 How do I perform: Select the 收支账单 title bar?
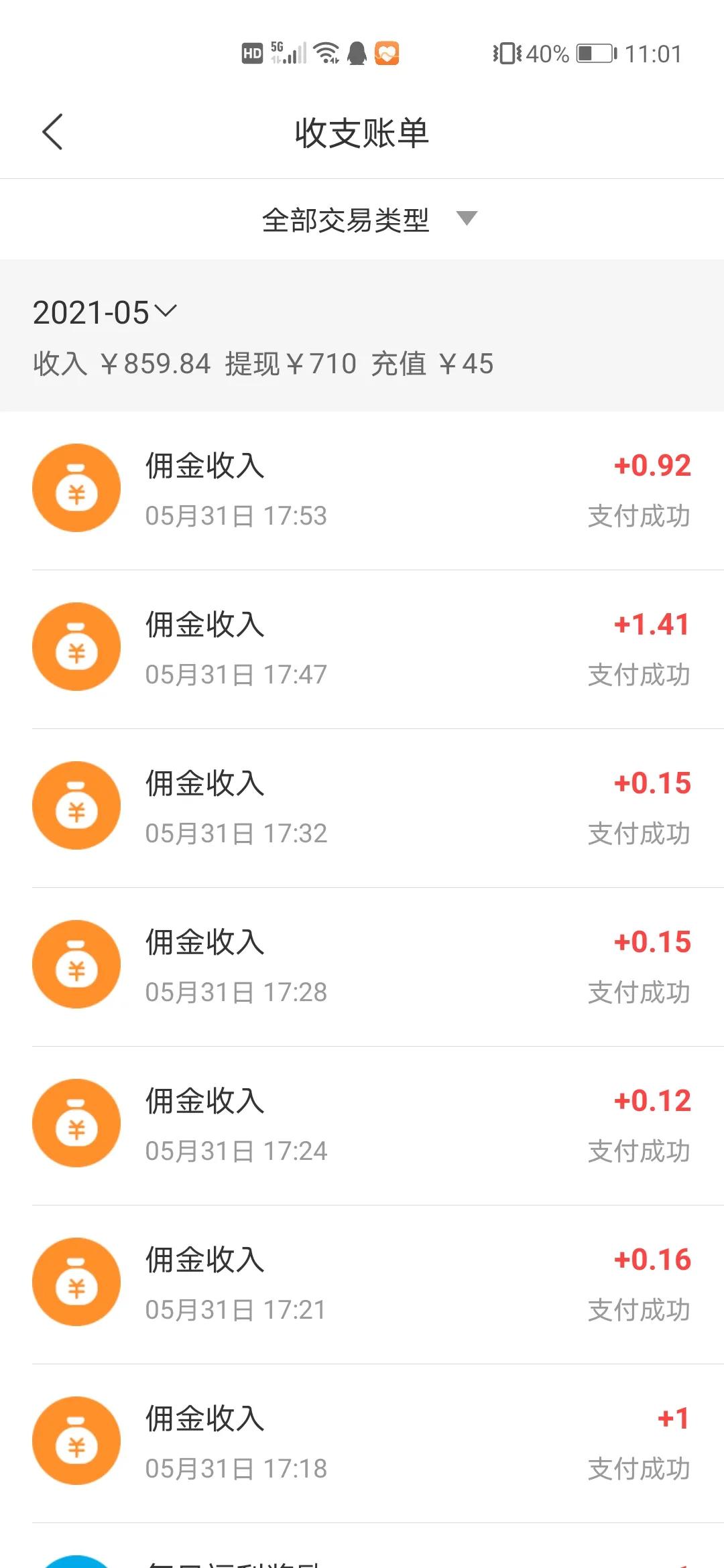[362, 133]
